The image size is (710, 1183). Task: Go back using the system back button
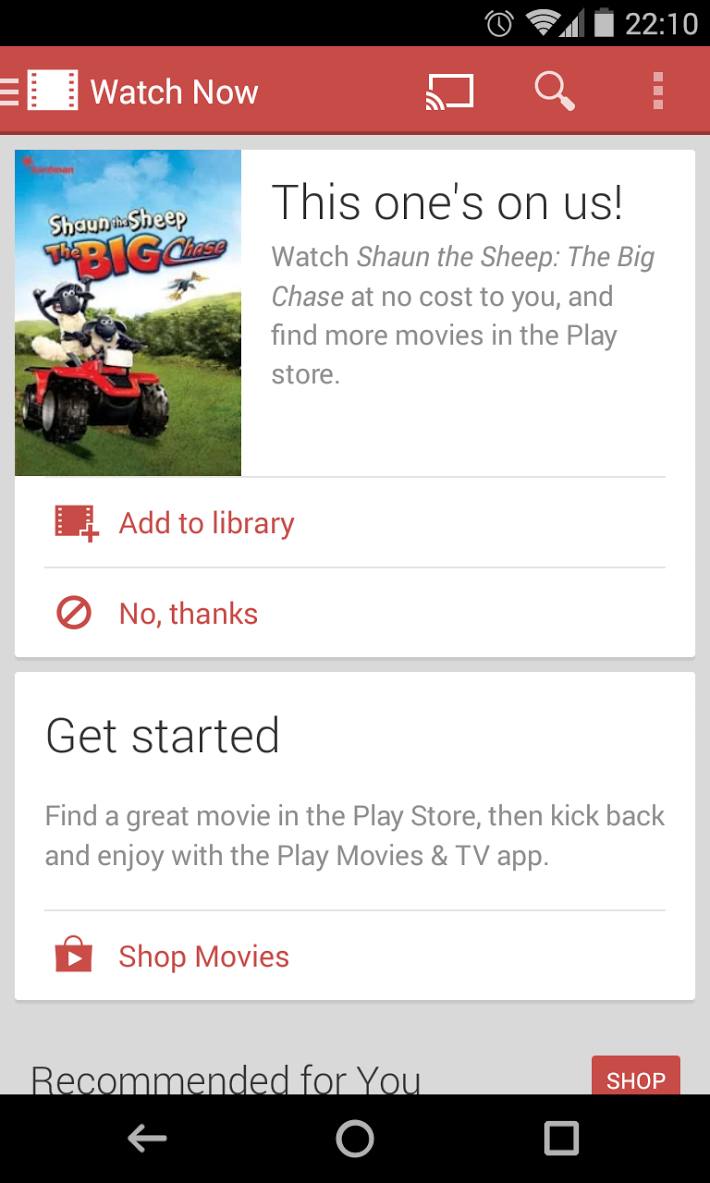click(147, 1138)
